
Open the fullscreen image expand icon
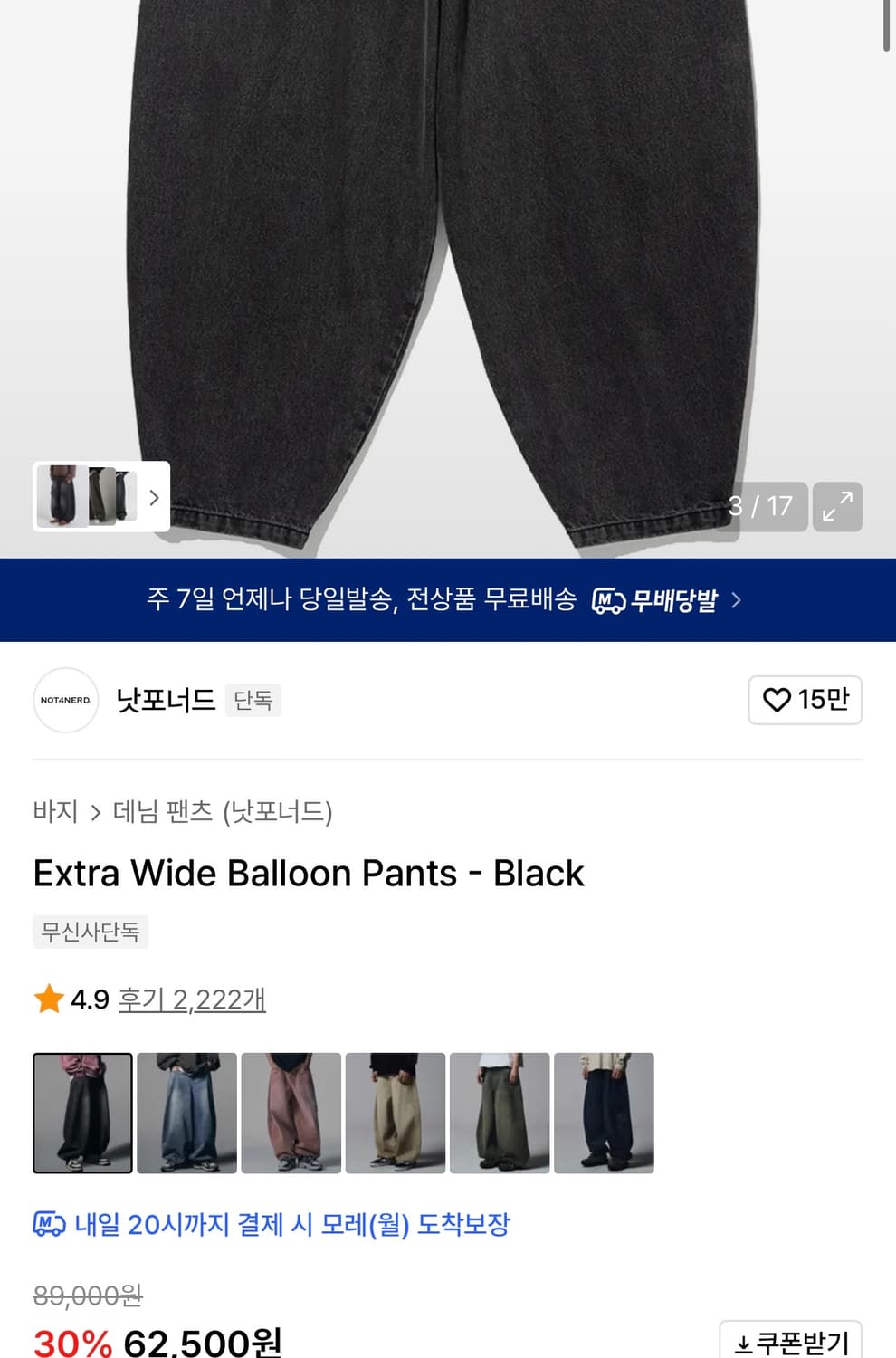836,507
